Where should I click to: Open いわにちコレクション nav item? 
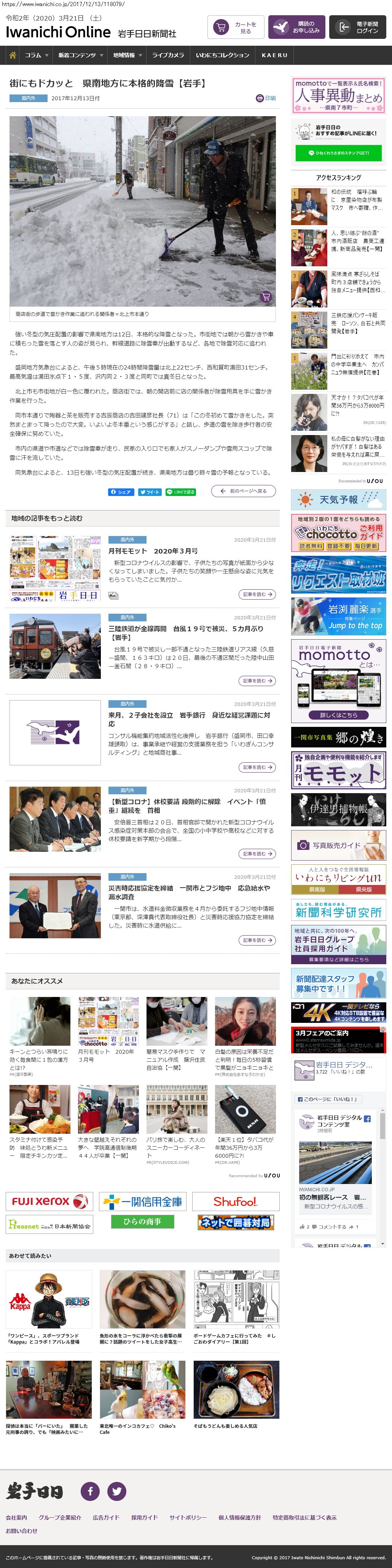222,55
